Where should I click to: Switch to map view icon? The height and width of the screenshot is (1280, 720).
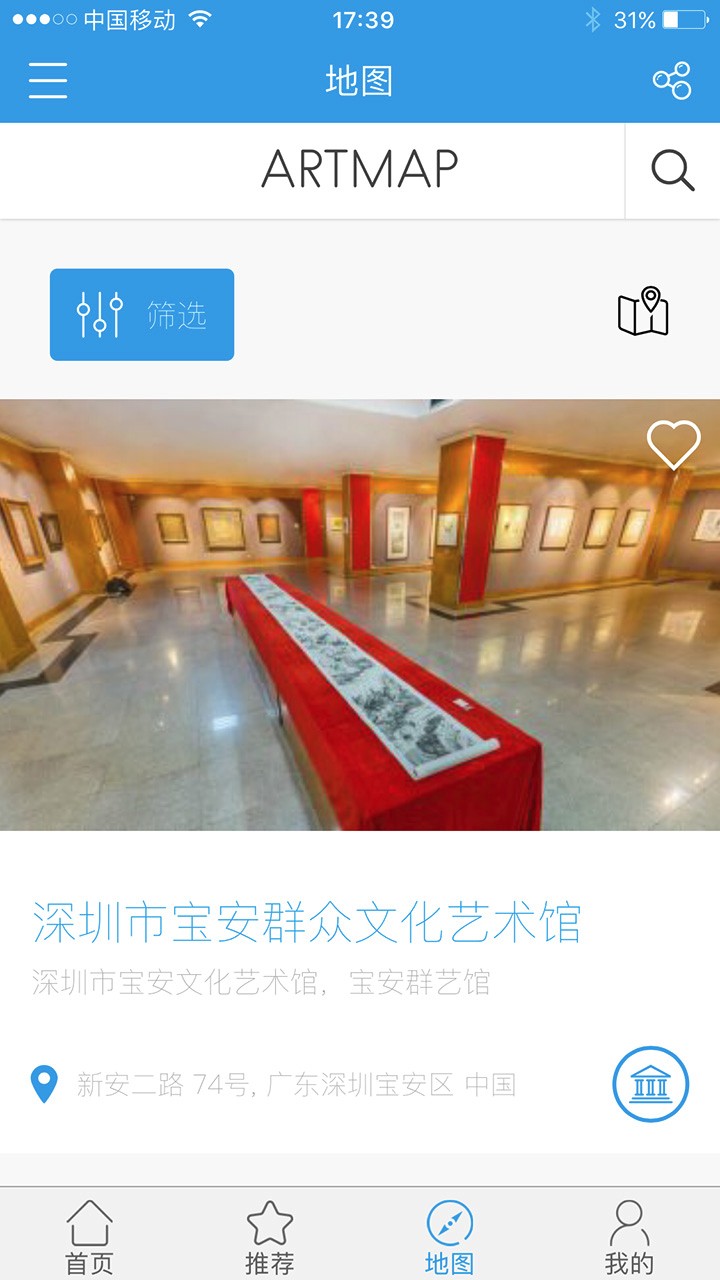pos(643,312)
